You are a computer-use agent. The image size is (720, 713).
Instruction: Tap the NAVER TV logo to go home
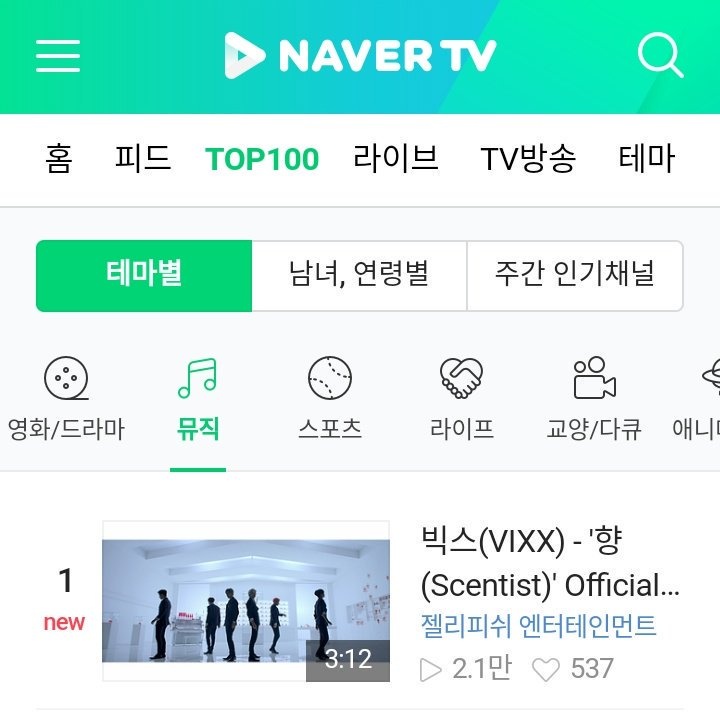360,56
